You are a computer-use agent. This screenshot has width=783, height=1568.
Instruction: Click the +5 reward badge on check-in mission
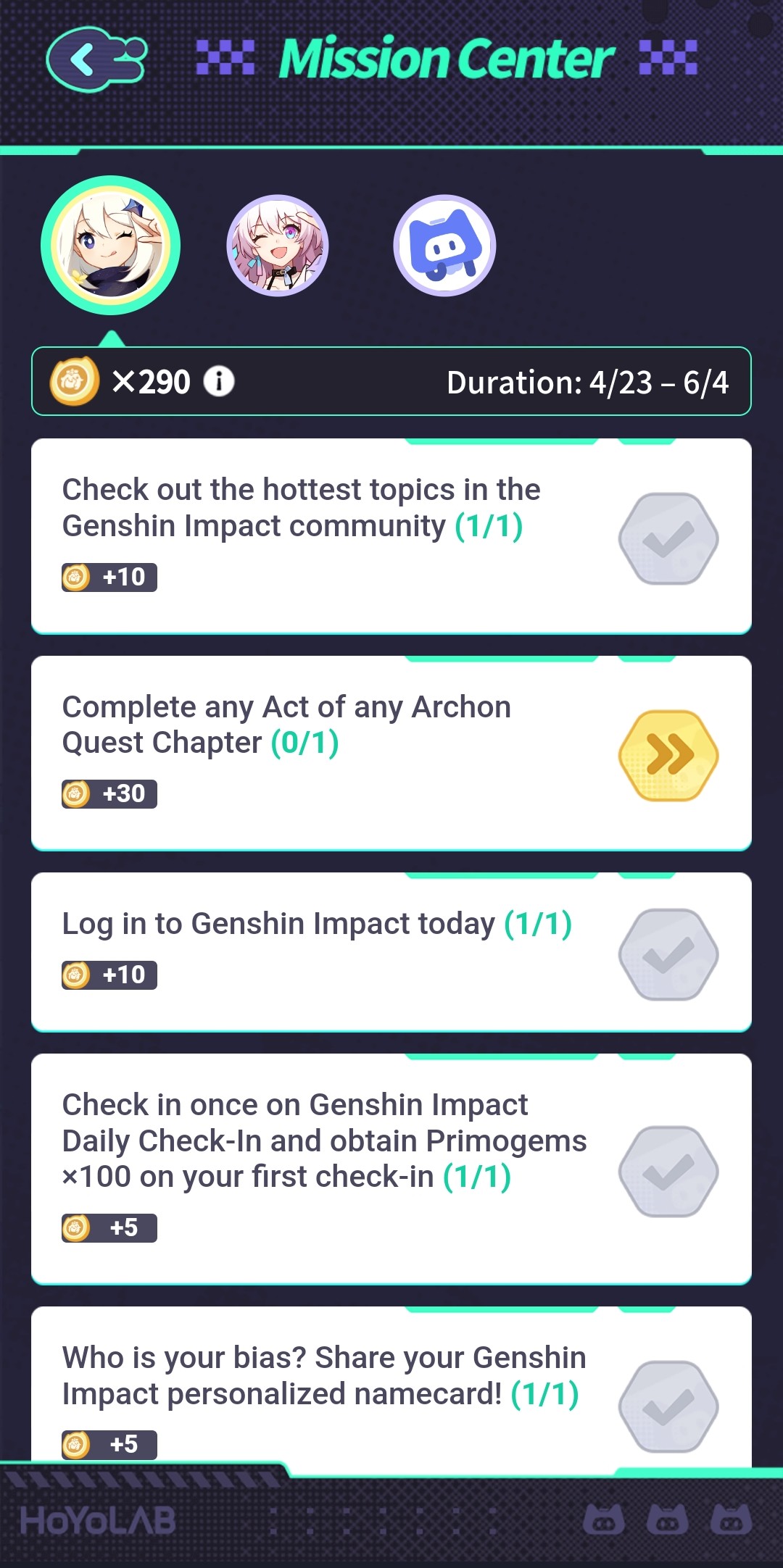click(x=109, y=1227)
